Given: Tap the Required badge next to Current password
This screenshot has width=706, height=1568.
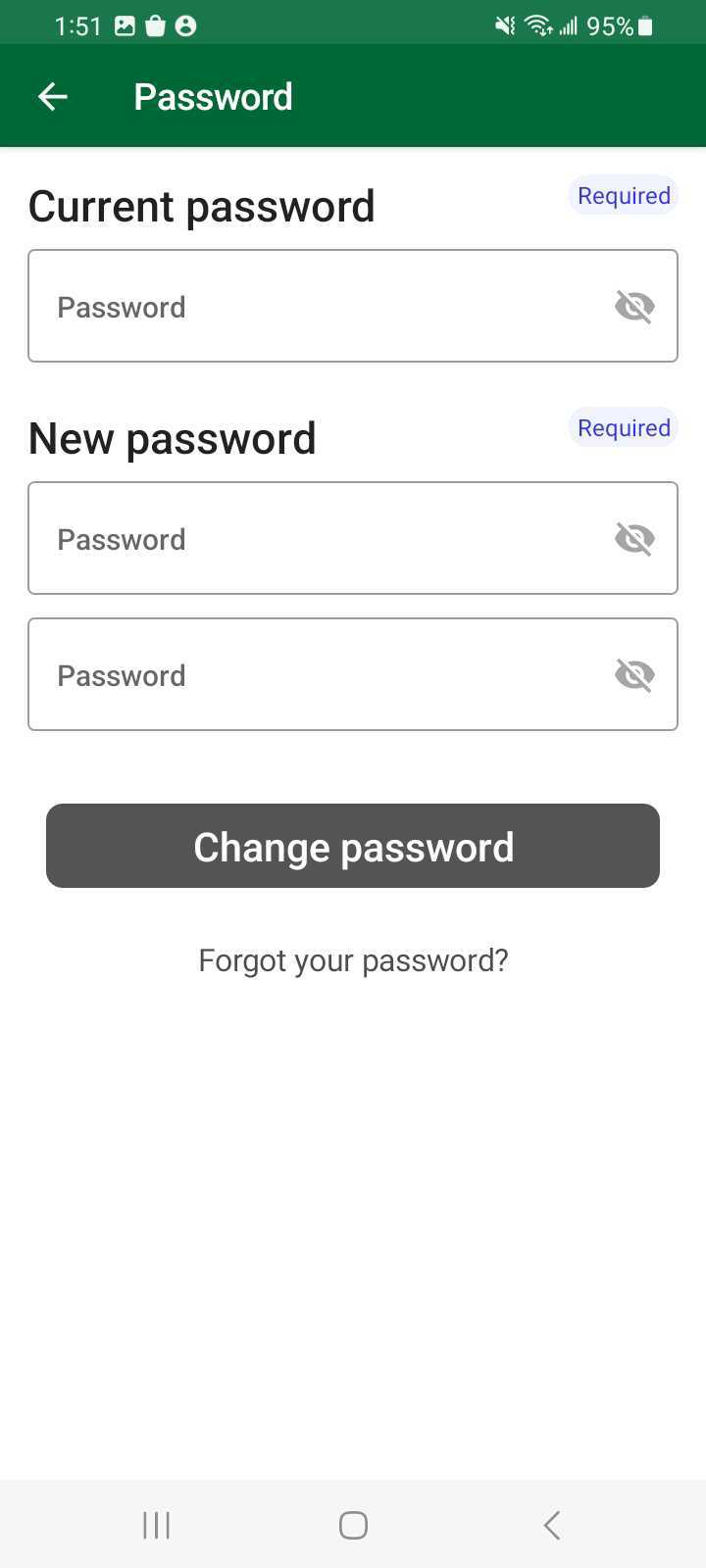Looking at the screenshot, I should coord(623,195).
